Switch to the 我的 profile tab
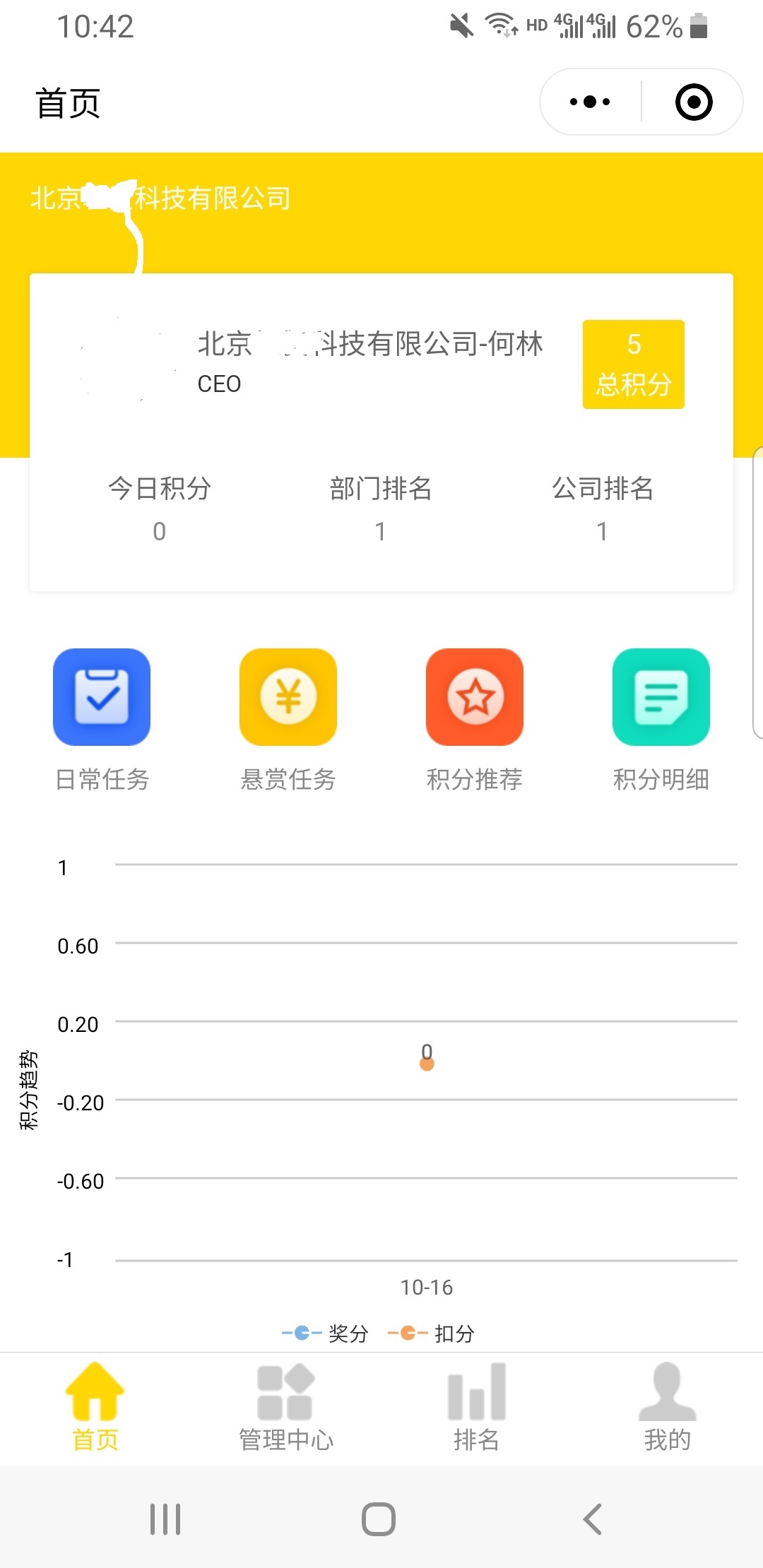Viewport: 763px width, 1568px height. pos(668,1407)
